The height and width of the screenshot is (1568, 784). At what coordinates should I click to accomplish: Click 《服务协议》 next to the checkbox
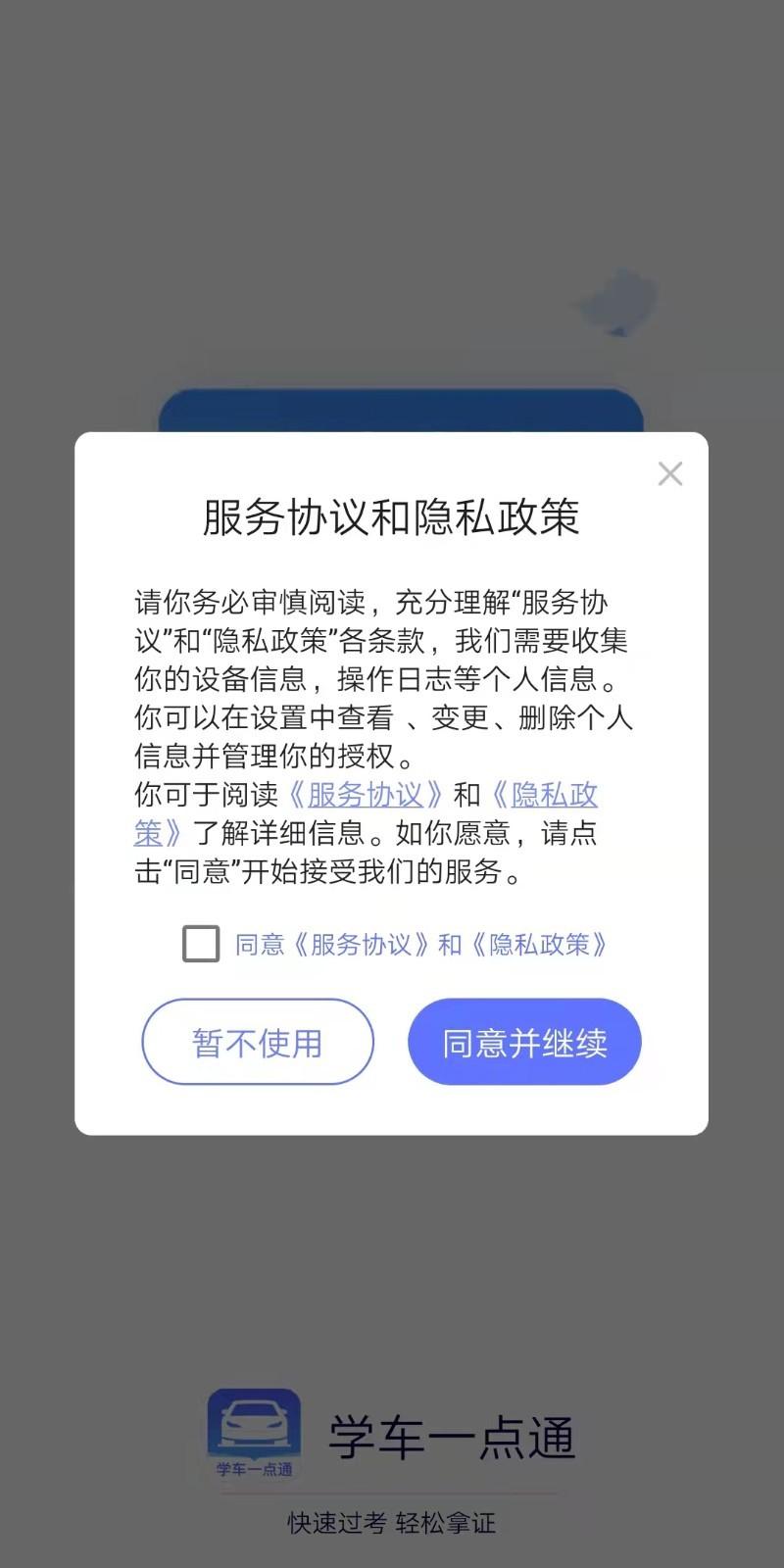pos(363,944)
